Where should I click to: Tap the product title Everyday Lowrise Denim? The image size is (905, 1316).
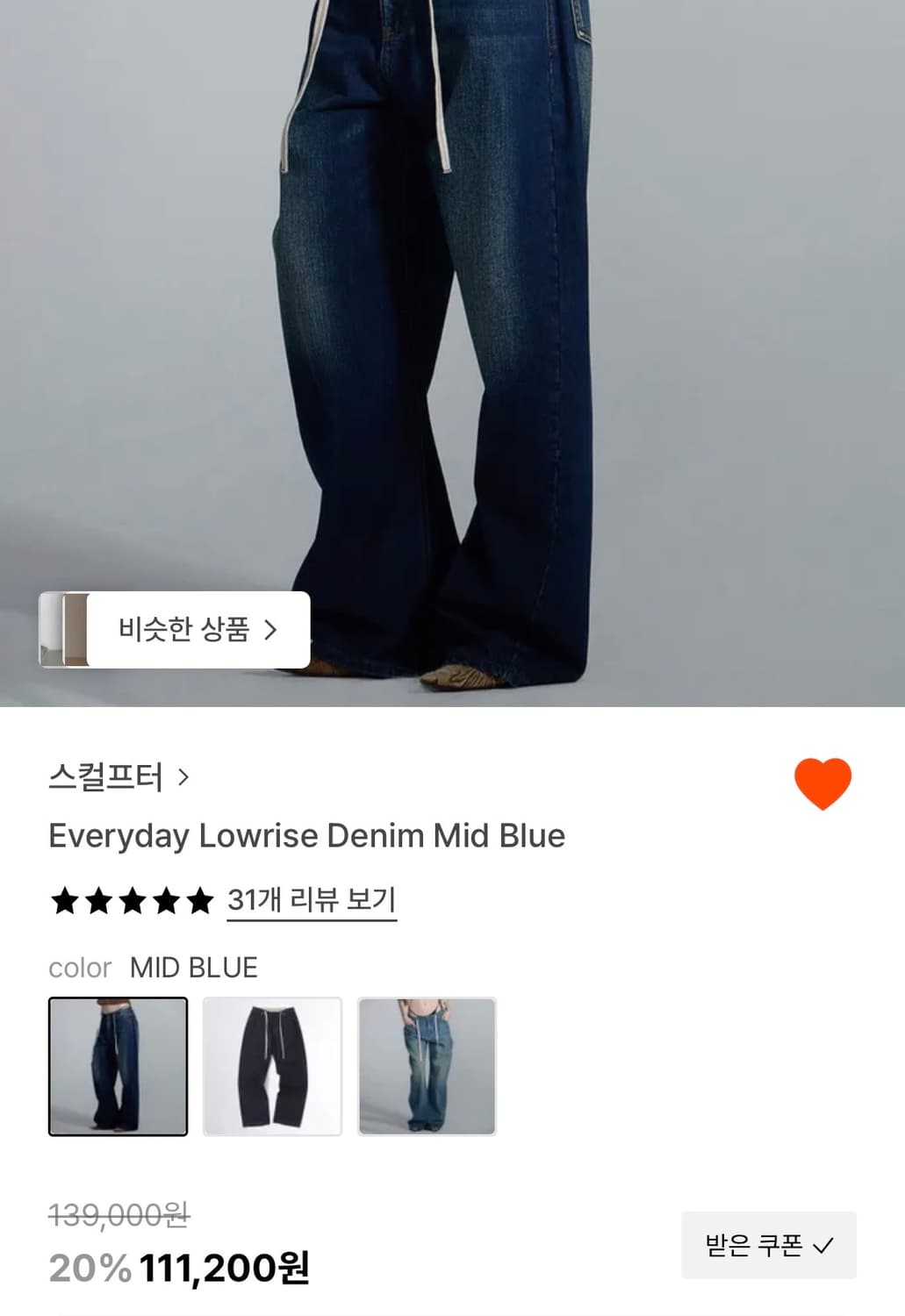point(309,835)
